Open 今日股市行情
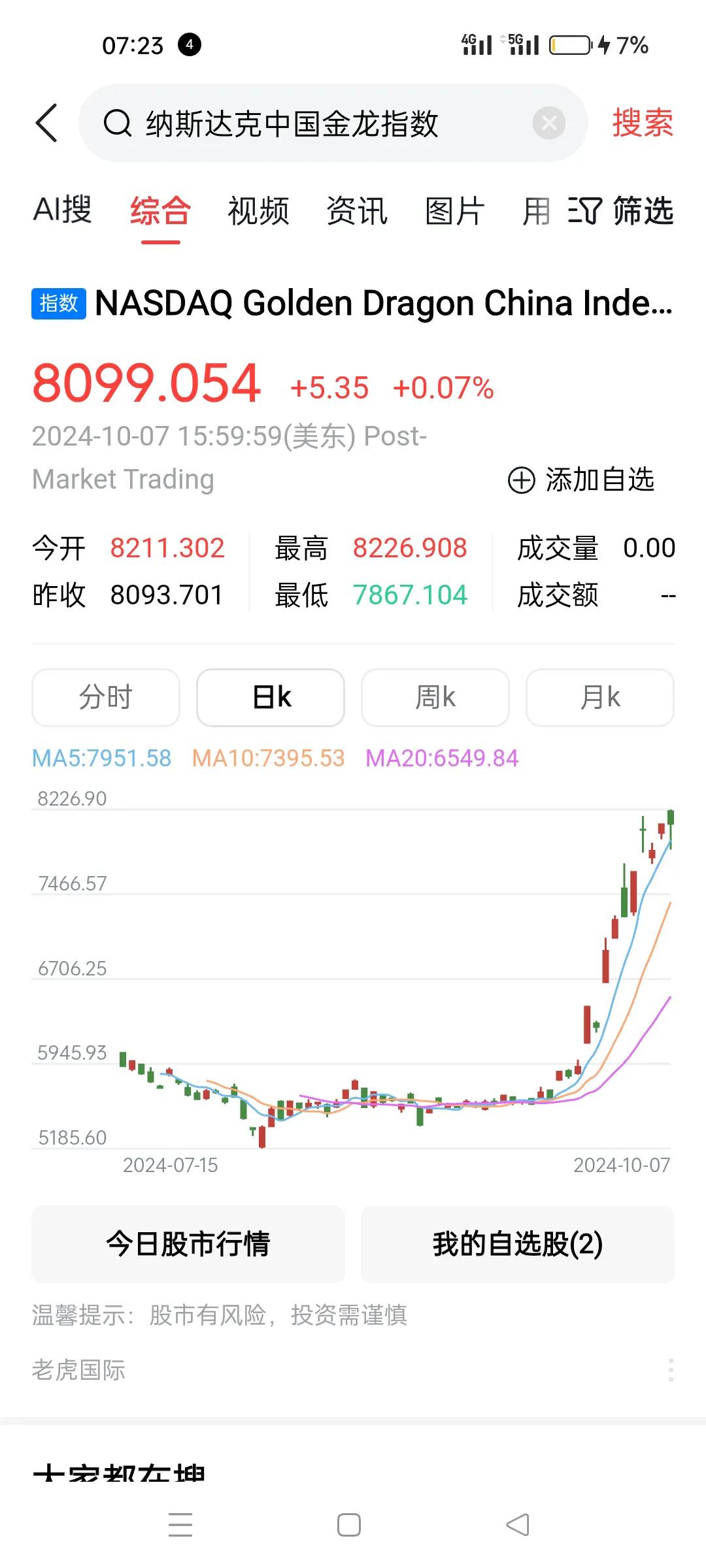 point(188,1244)
